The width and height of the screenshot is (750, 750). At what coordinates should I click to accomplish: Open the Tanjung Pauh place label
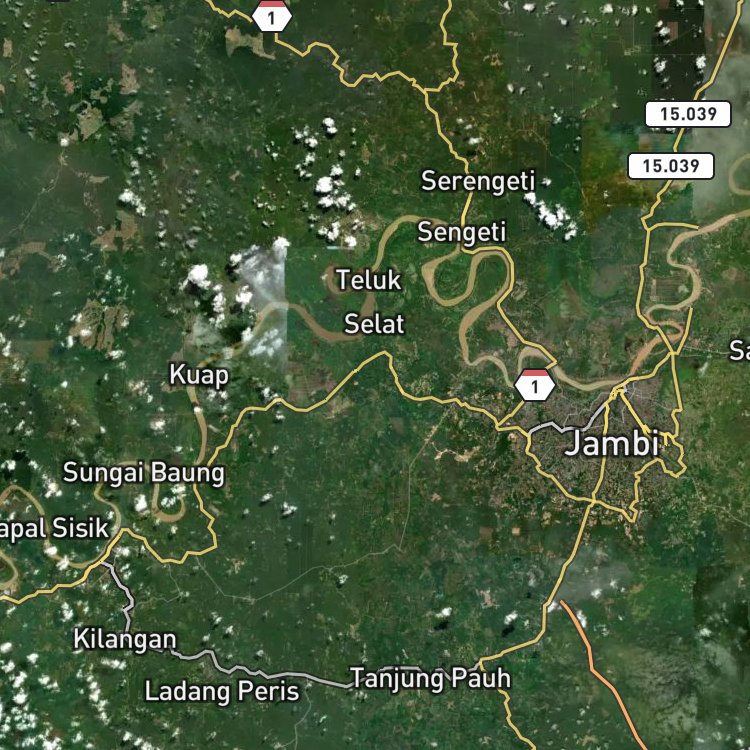coord(430,679)
